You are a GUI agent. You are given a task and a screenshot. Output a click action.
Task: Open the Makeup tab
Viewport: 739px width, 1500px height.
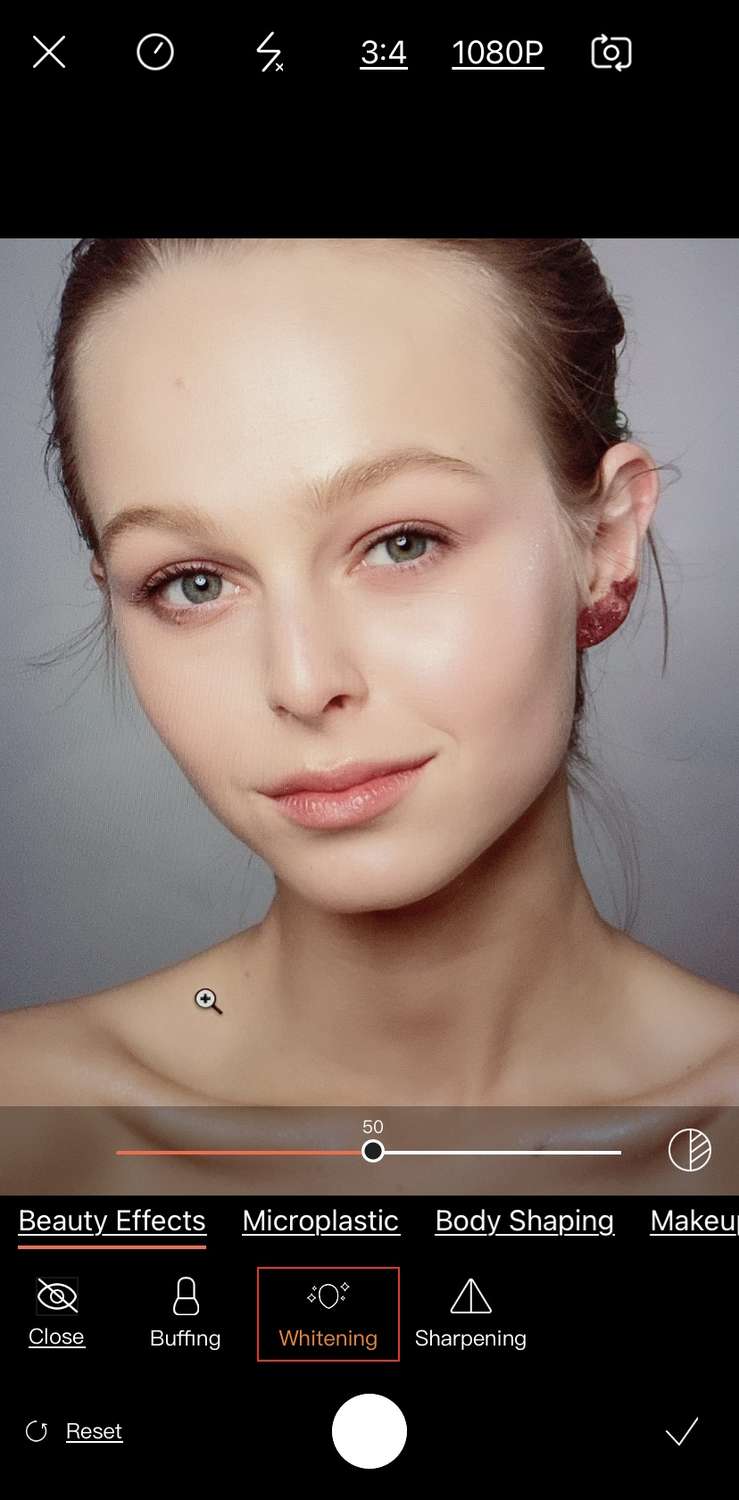pyautogui.click(x=694, y=1221)
